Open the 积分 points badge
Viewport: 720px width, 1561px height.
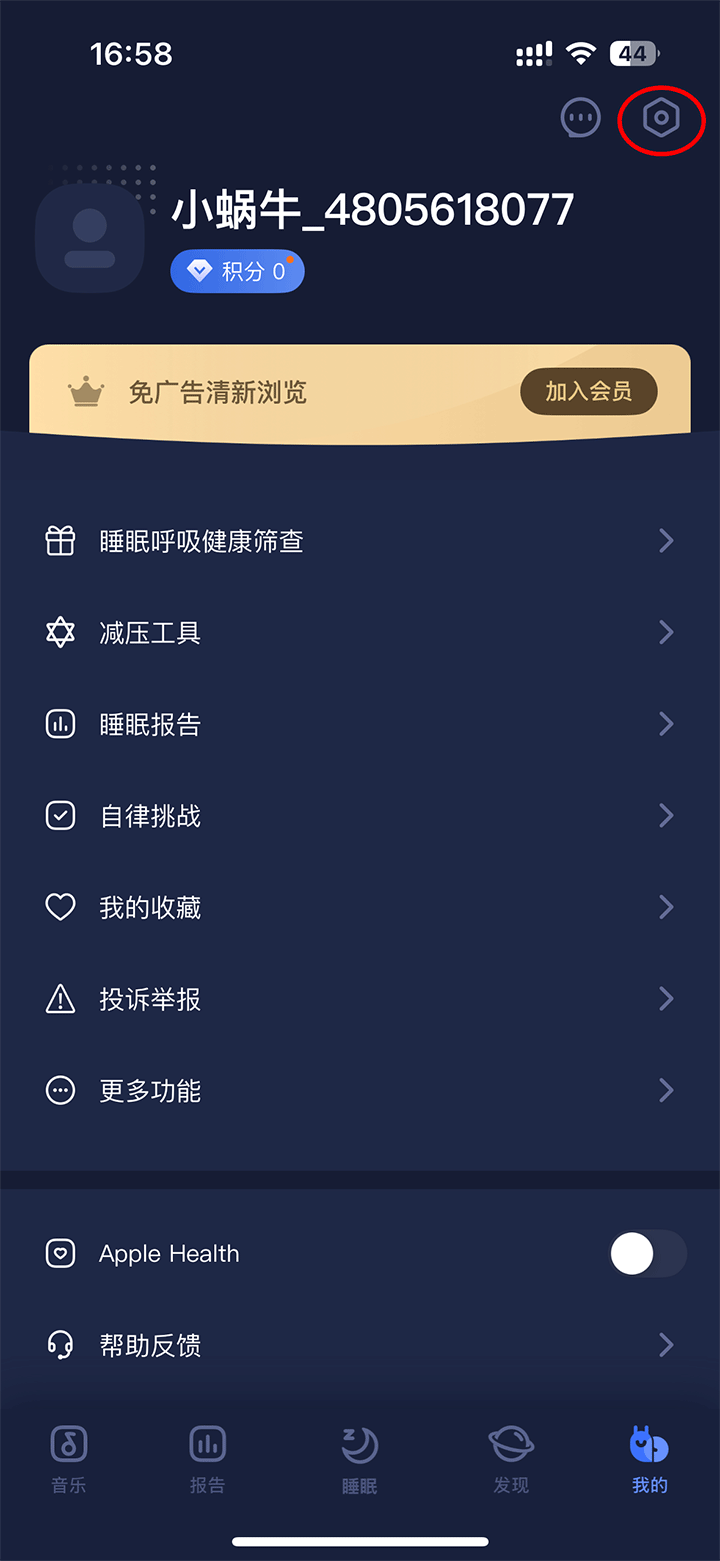(237, 271)
